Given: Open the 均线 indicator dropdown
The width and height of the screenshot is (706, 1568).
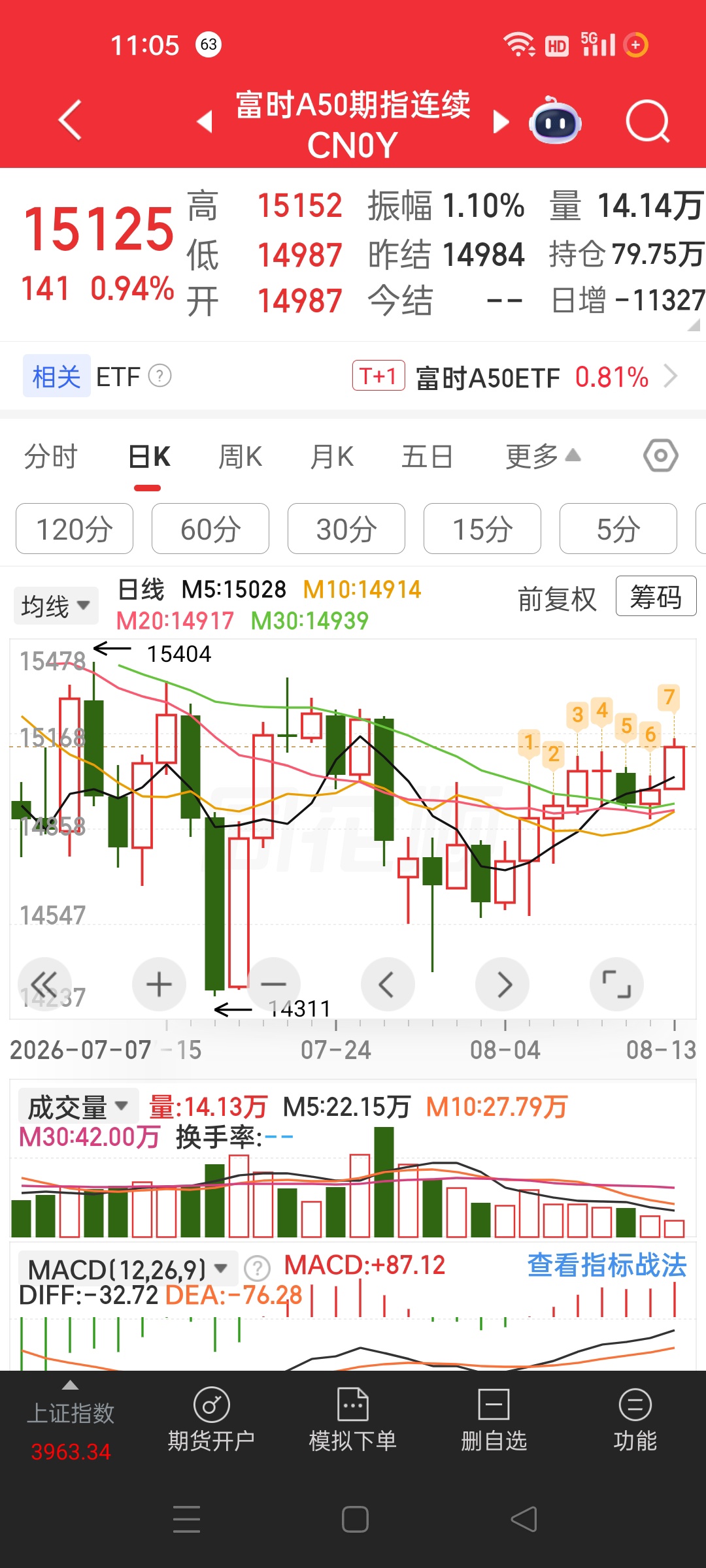Looking at the screenshot, I should coord(56,606).
